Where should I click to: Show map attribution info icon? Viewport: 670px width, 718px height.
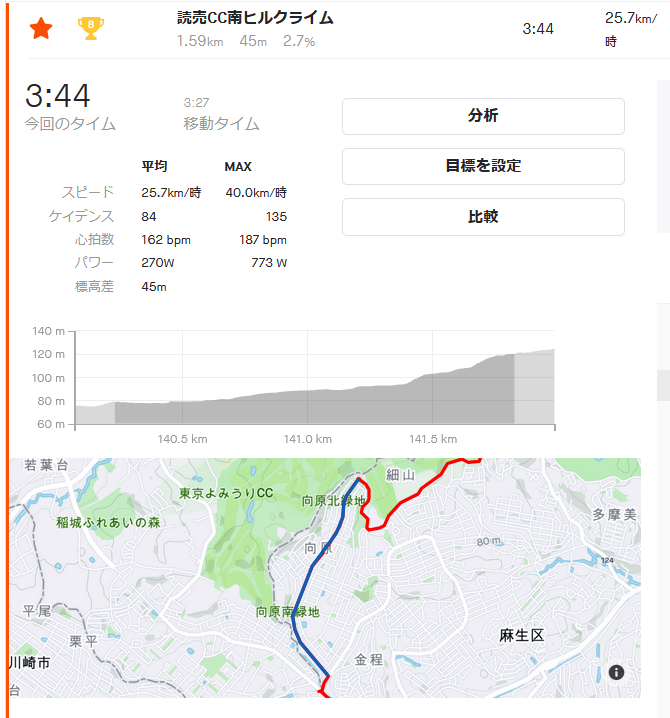click(617, 672)
